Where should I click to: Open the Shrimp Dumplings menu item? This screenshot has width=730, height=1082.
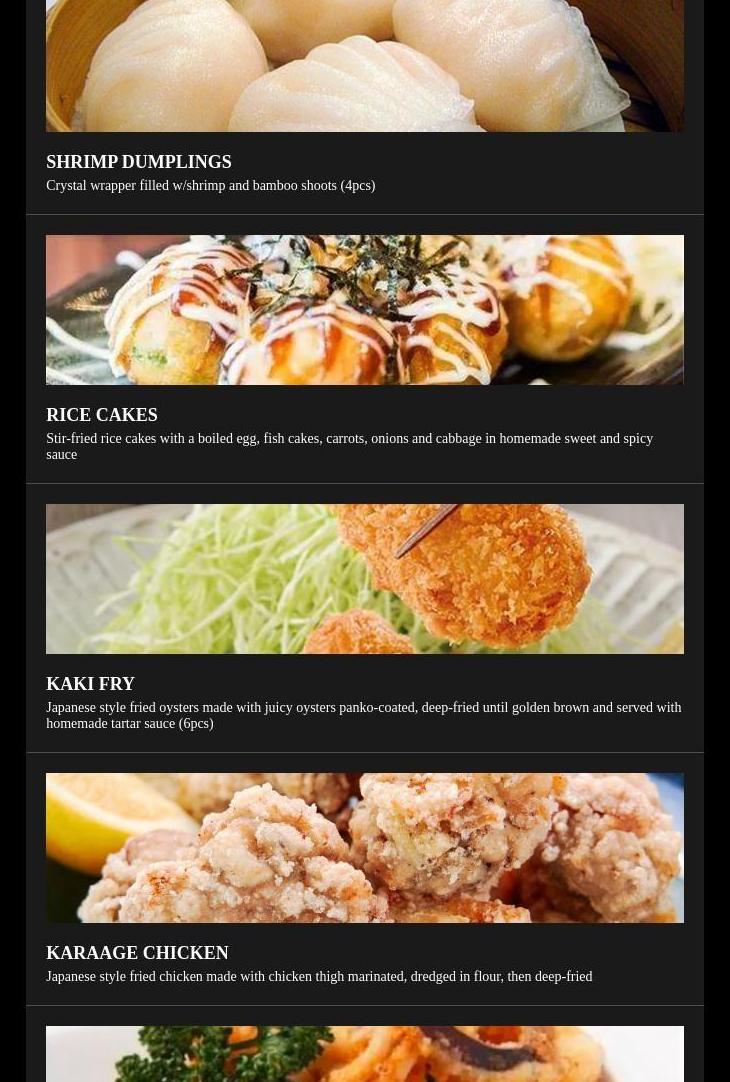click(139, 162)
